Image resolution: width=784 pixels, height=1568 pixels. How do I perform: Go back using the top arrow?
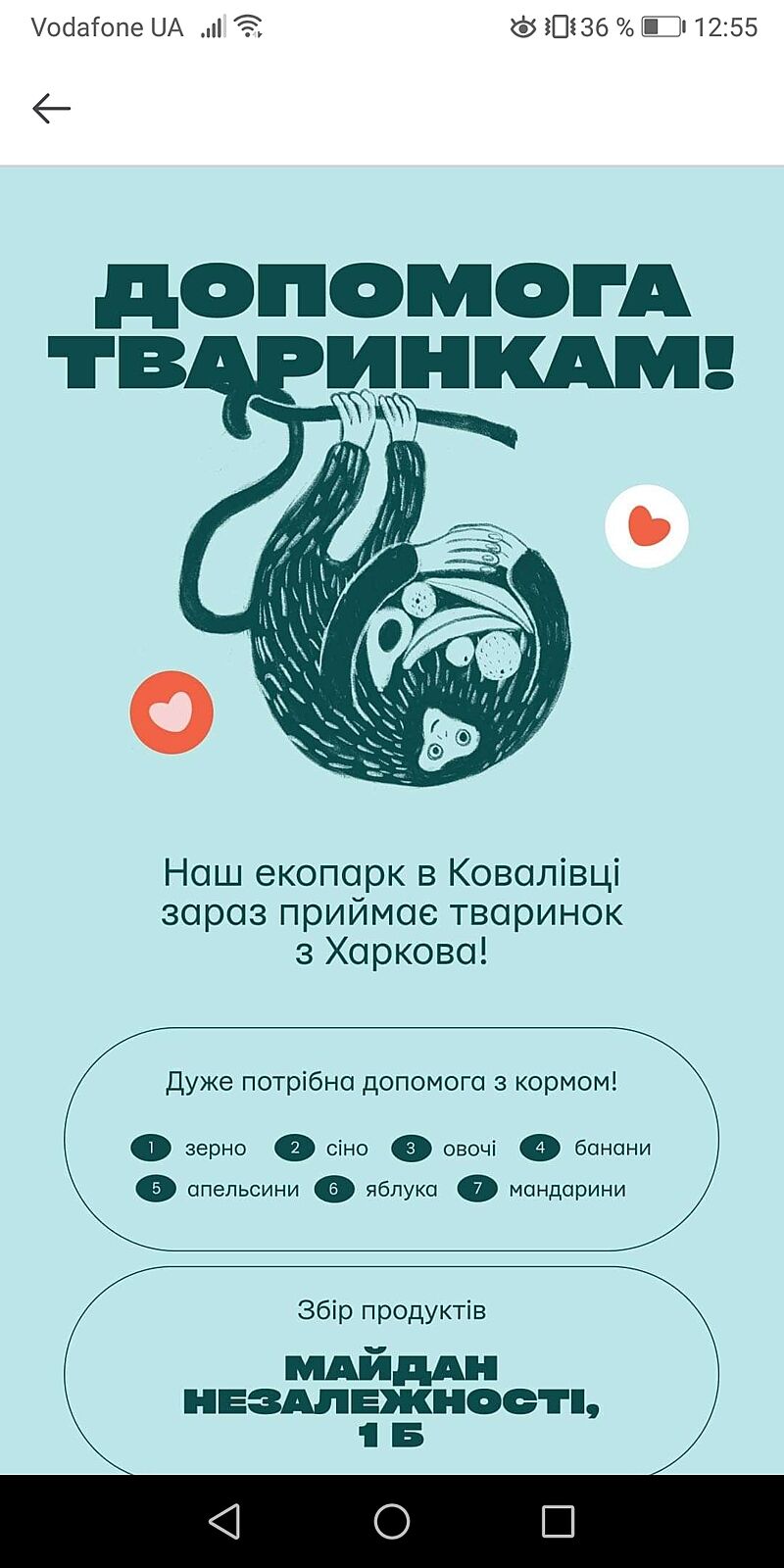tap(51, 108)
